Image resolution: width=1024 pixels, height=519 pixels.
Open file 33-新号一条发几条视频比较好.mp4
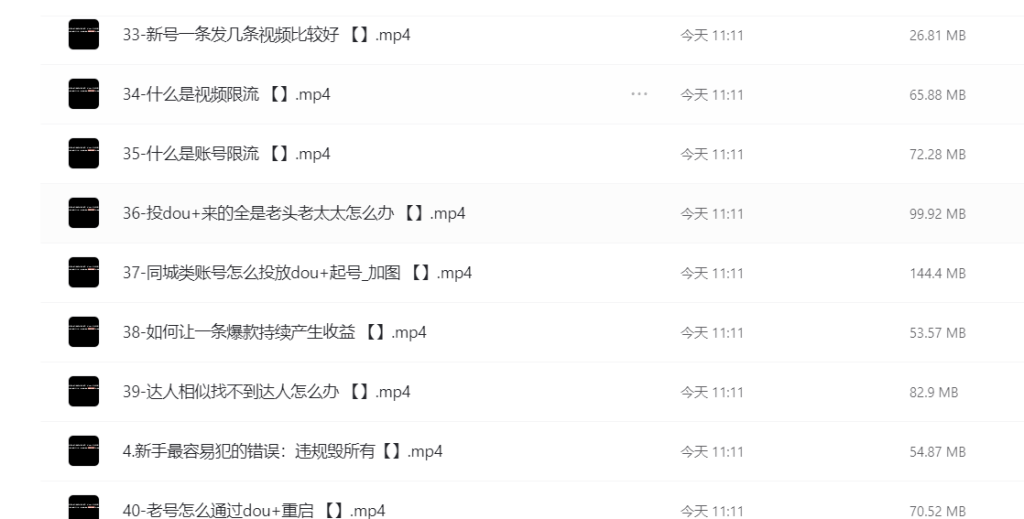[266, 35]
